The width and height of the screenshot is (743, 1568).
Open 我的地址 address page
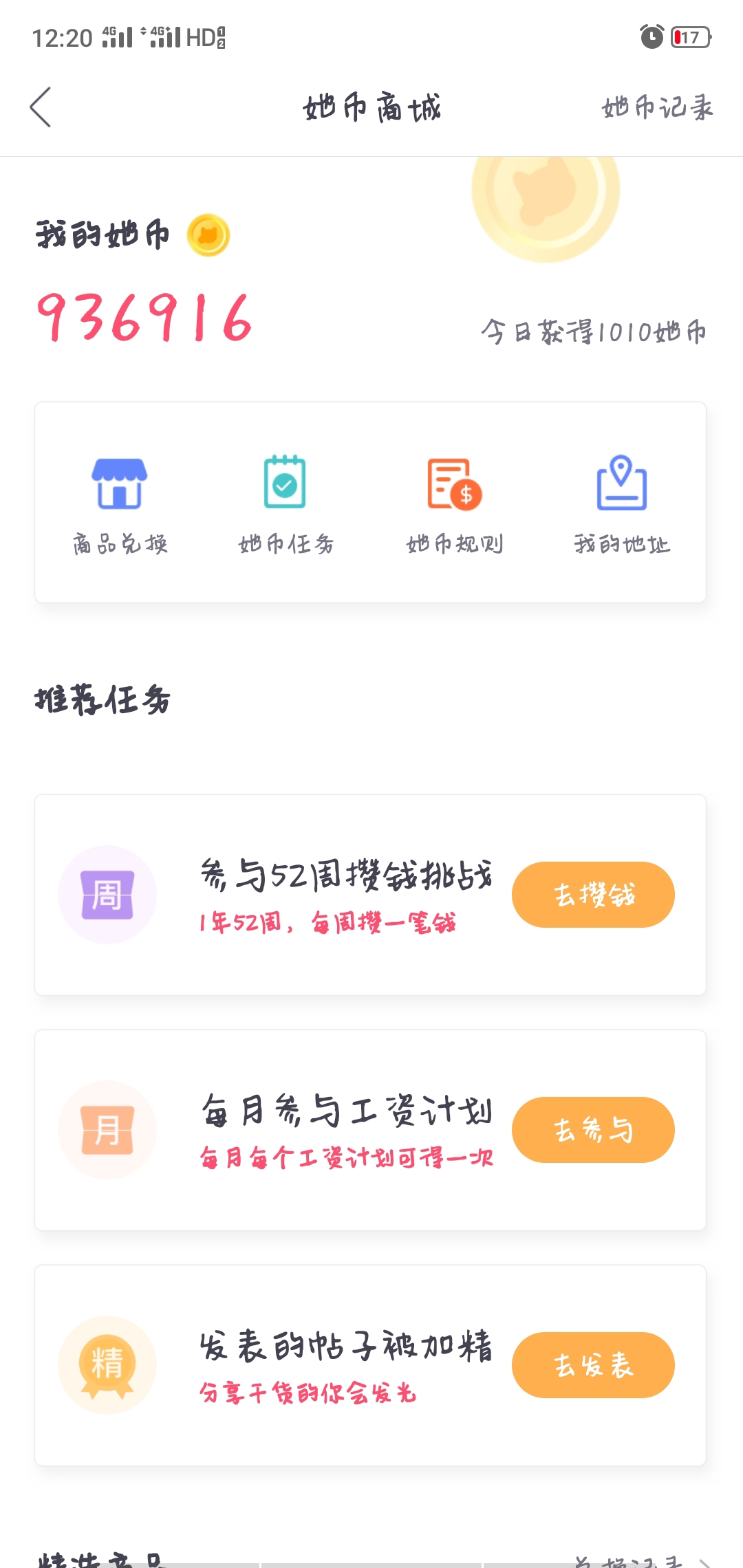coord(622,505)
